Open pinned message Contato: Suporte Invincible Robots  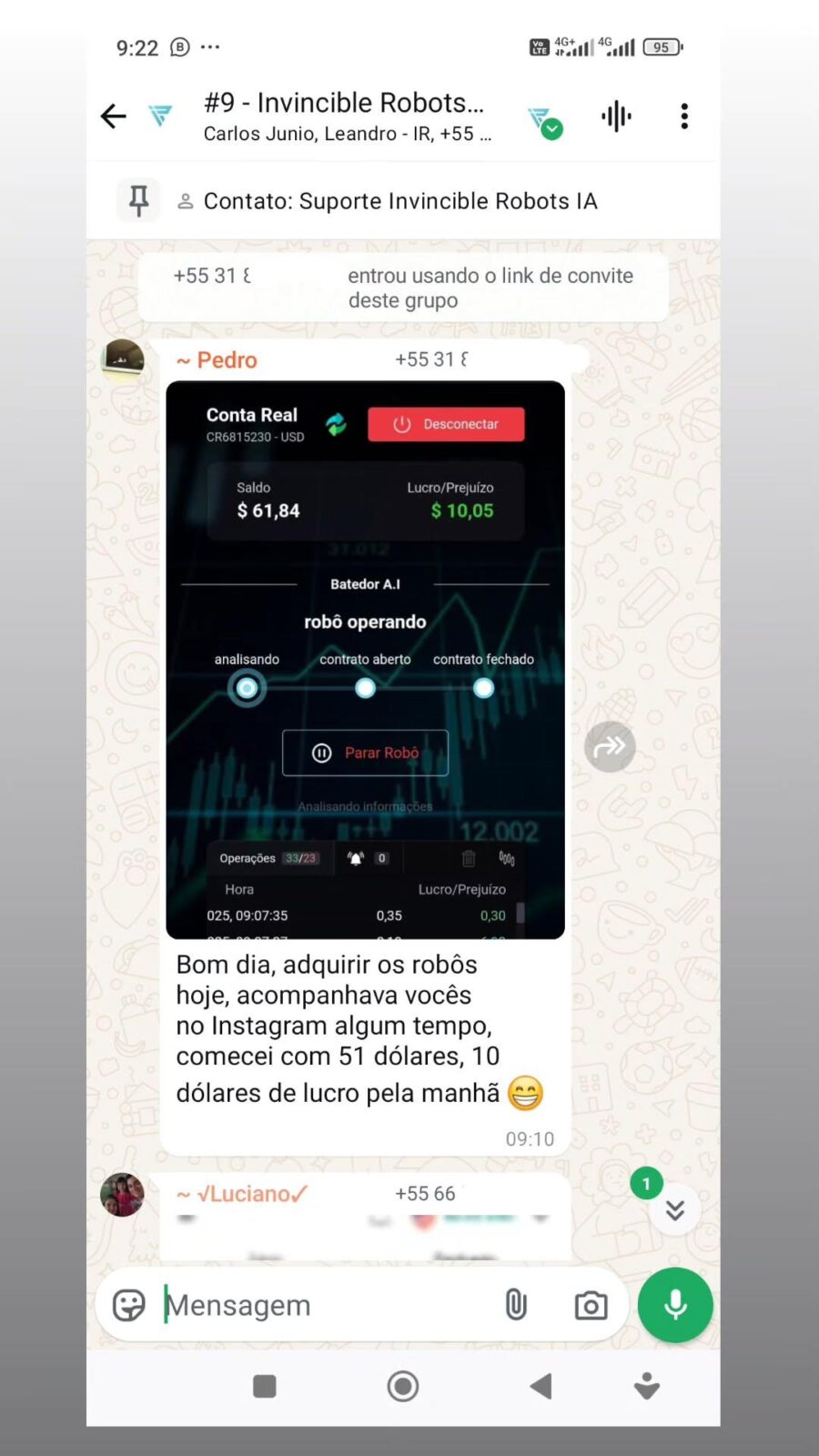point(400,201)
